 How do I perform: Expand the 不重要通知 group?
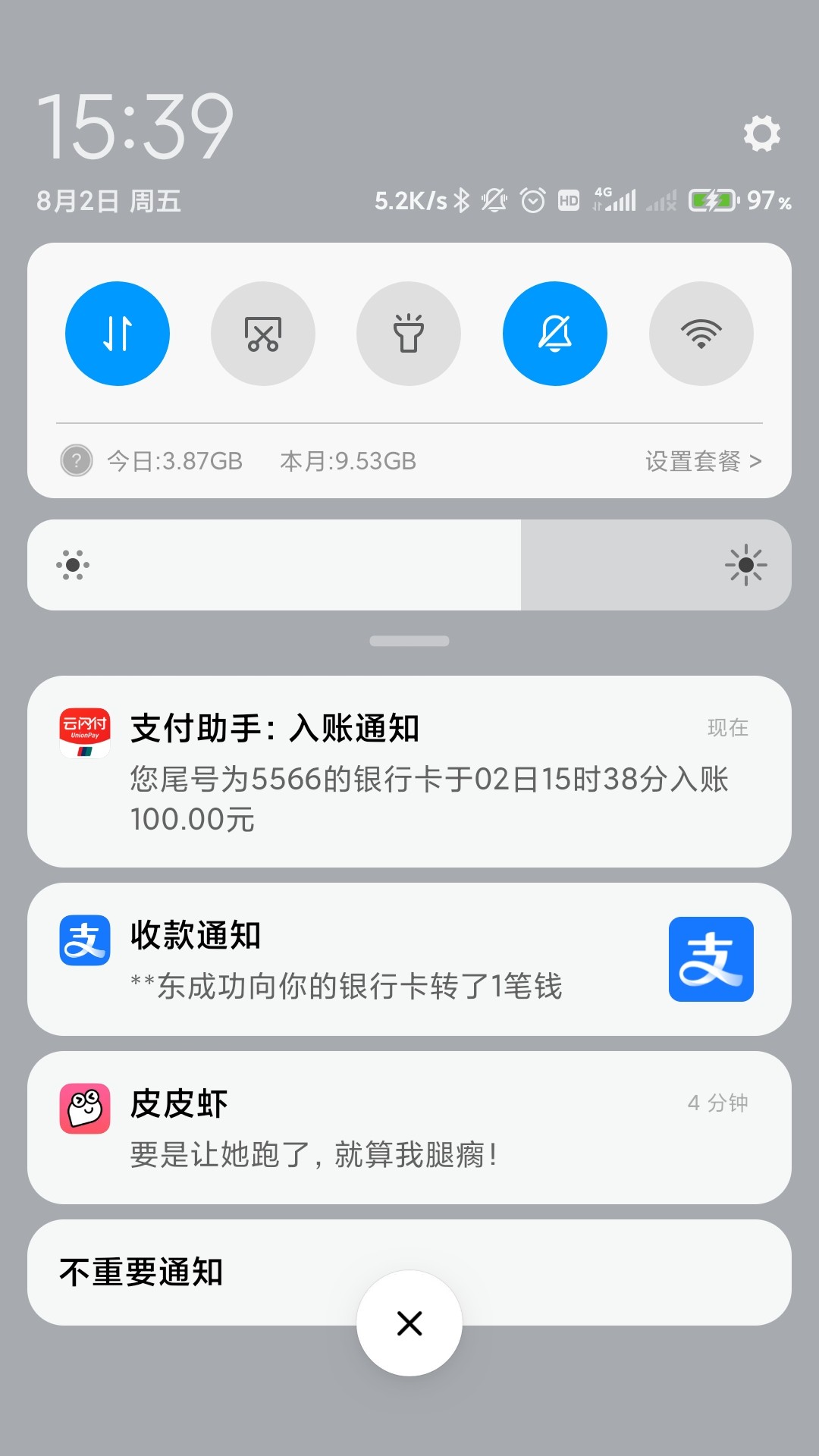coord(409,1272)
